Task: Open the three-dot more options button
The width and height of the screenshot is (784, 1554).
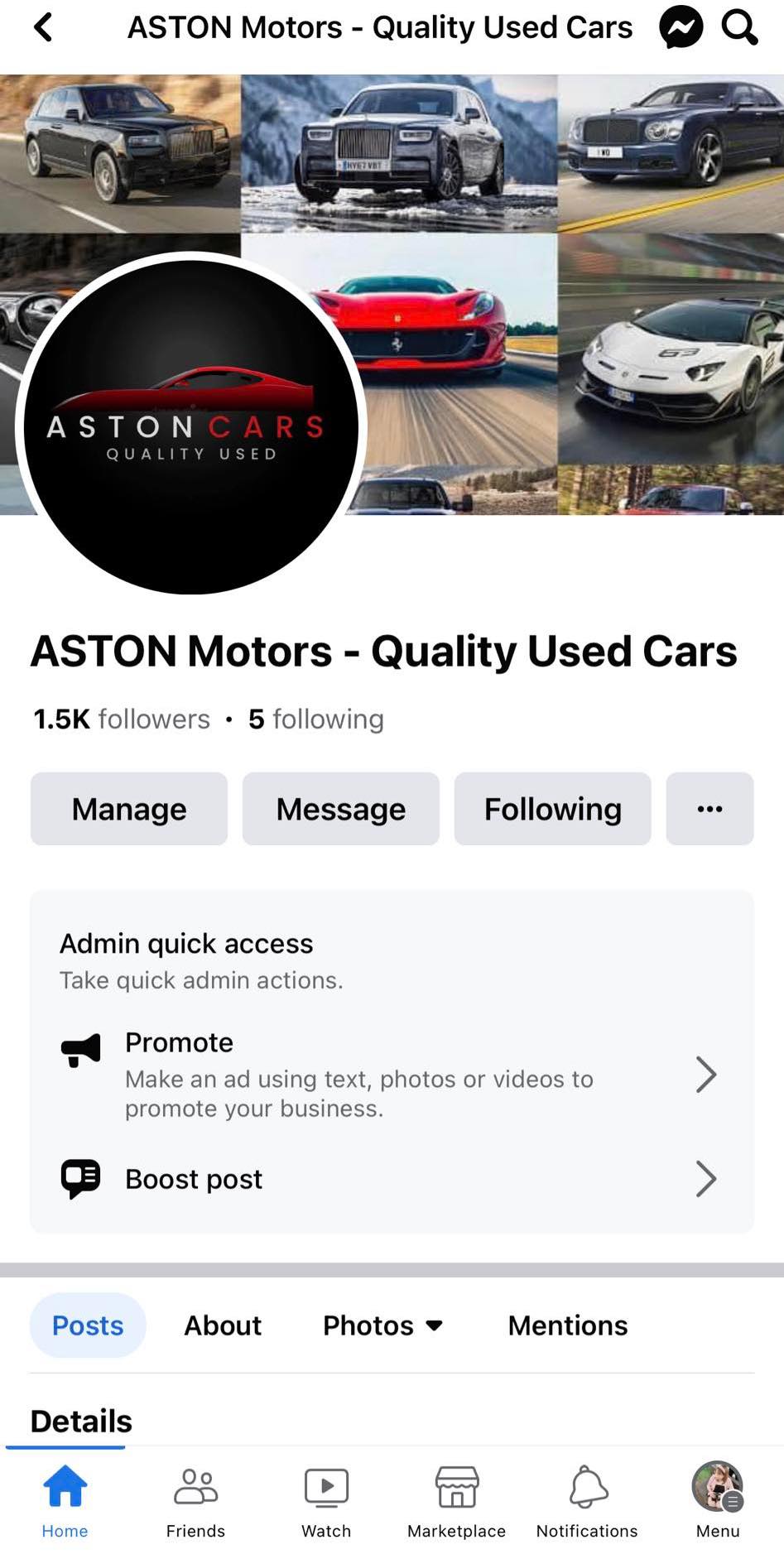Action: coord(709,809)
